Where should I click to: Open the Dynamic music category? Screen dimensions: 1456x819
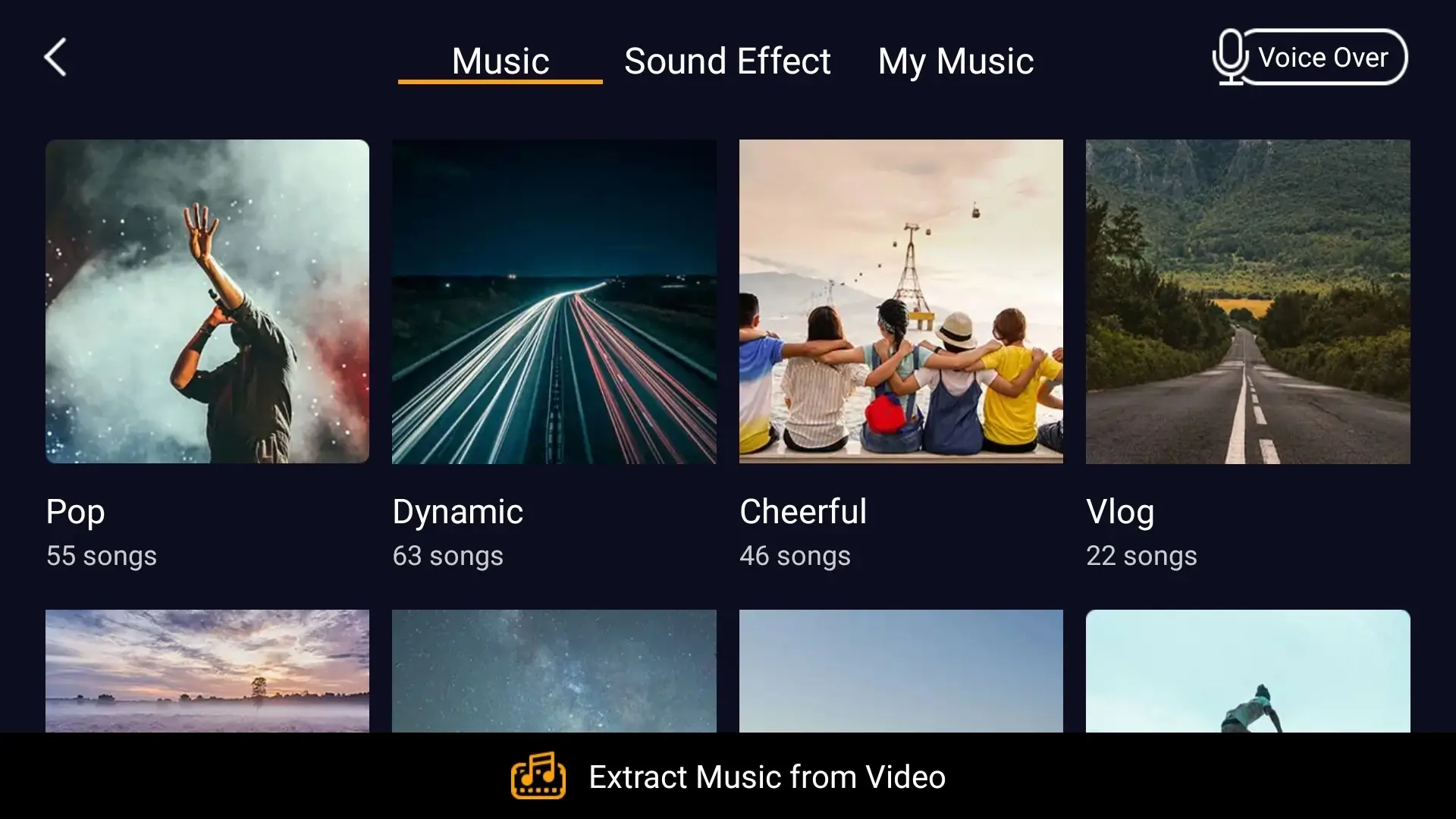tap(554, 301)
